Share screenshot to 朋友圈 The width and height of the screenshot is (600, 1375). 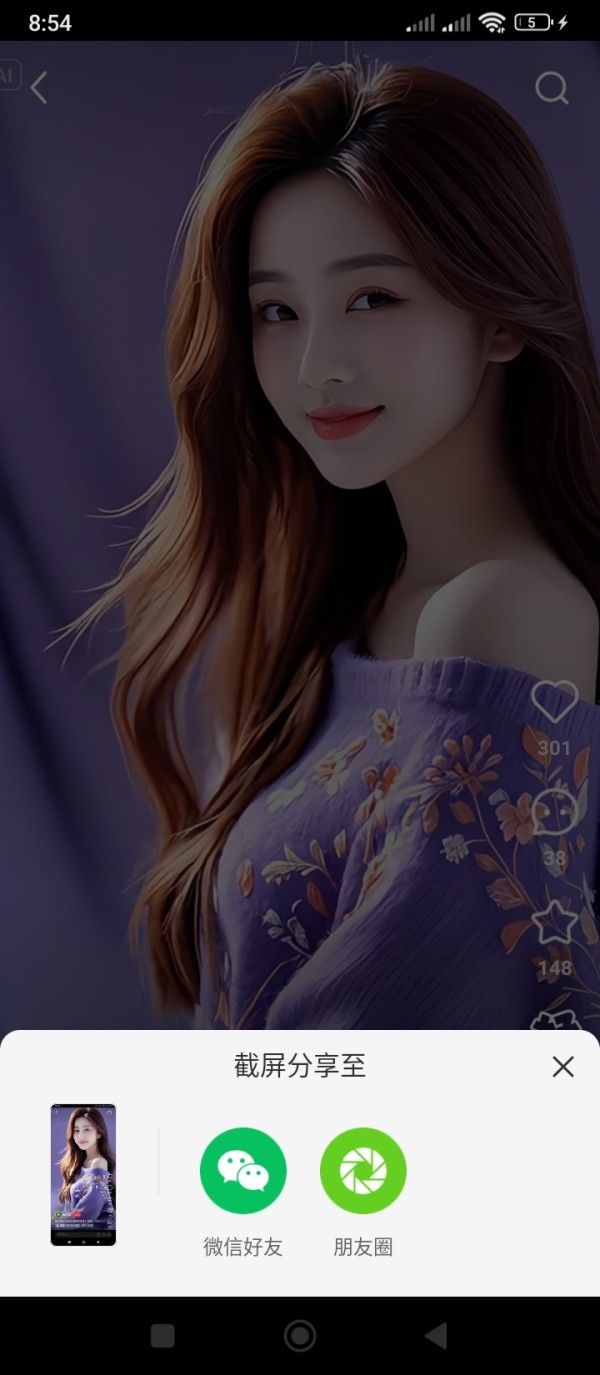tap(363, 1171)
